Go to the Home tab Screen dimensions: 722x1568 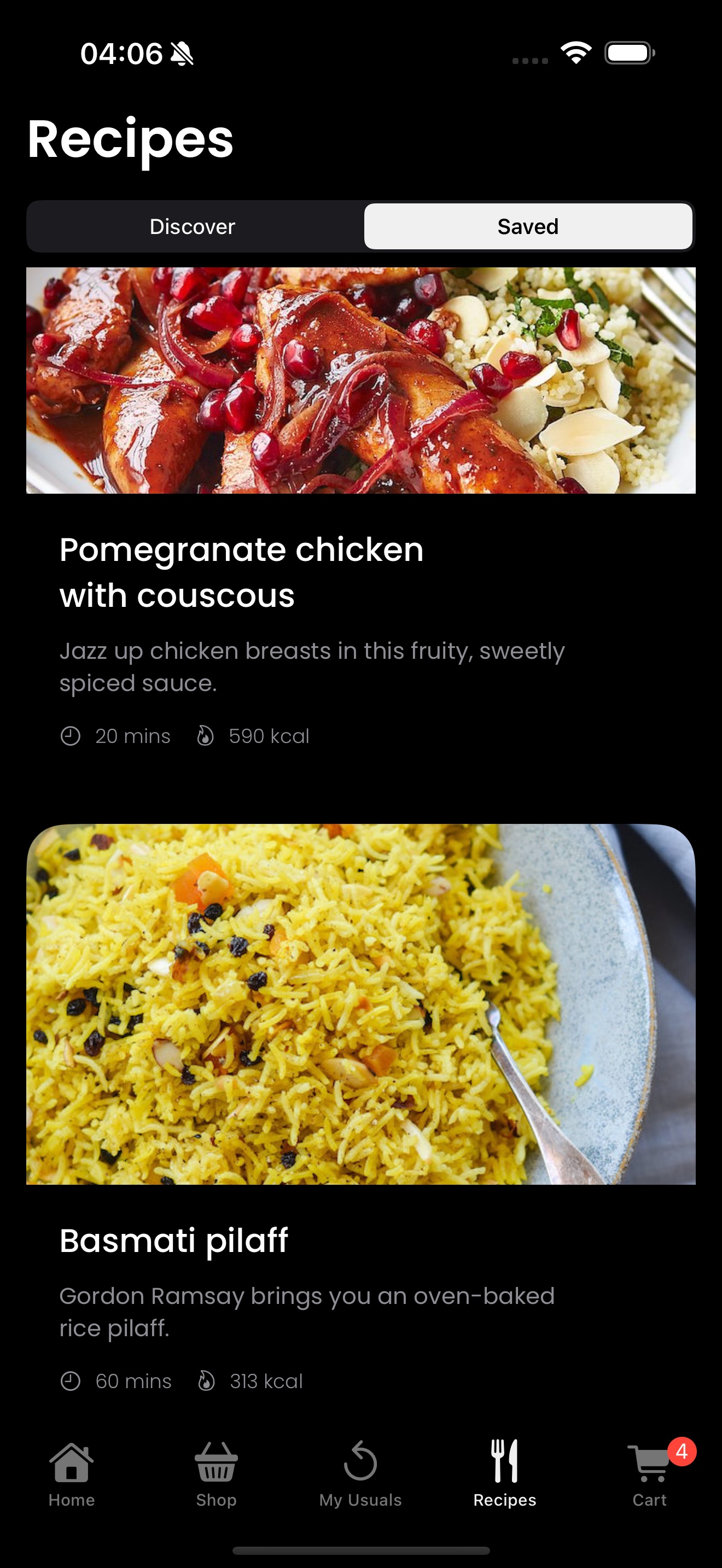pos(72,1472)
